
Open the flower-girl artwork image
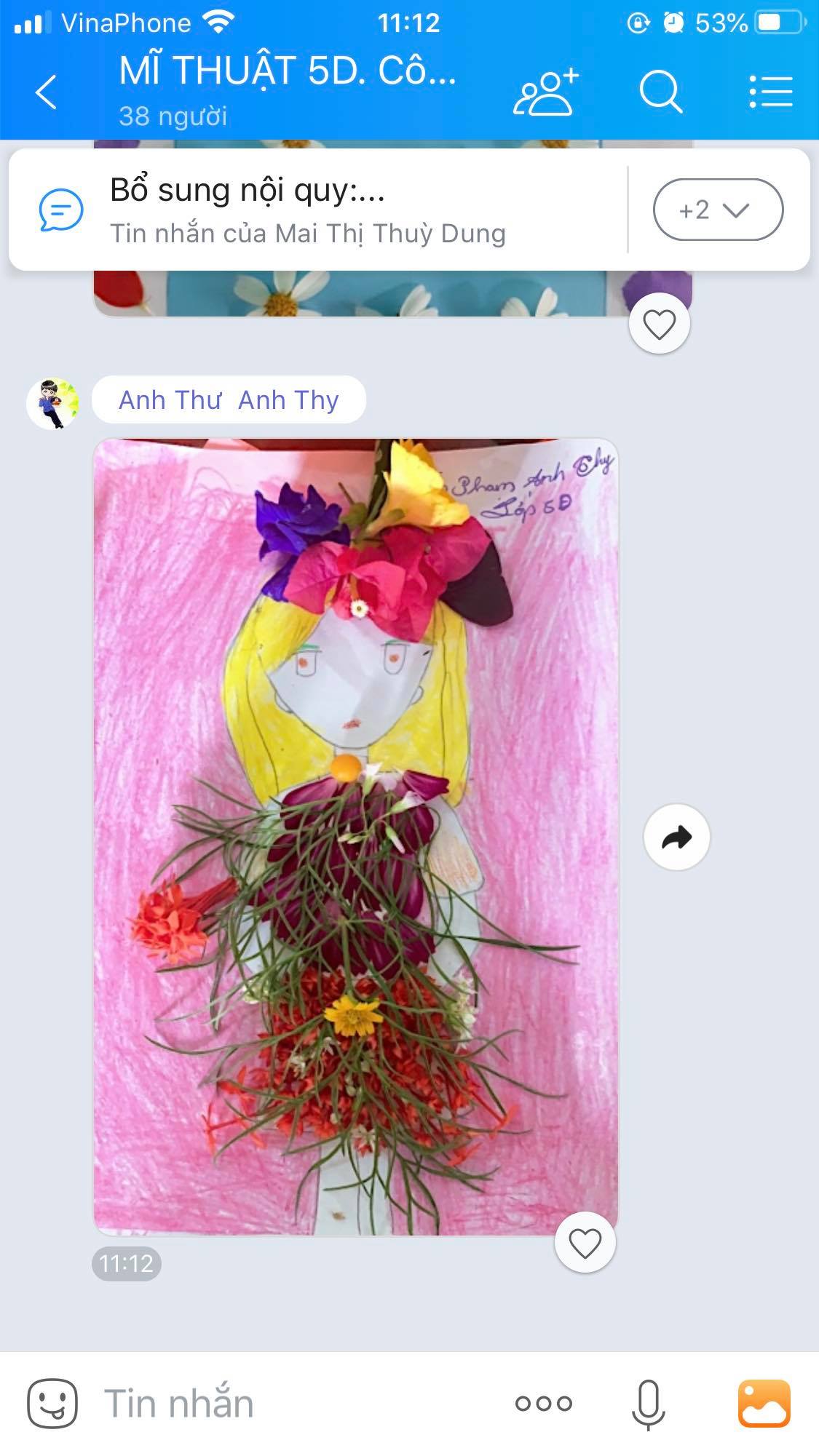coord(356,837)
